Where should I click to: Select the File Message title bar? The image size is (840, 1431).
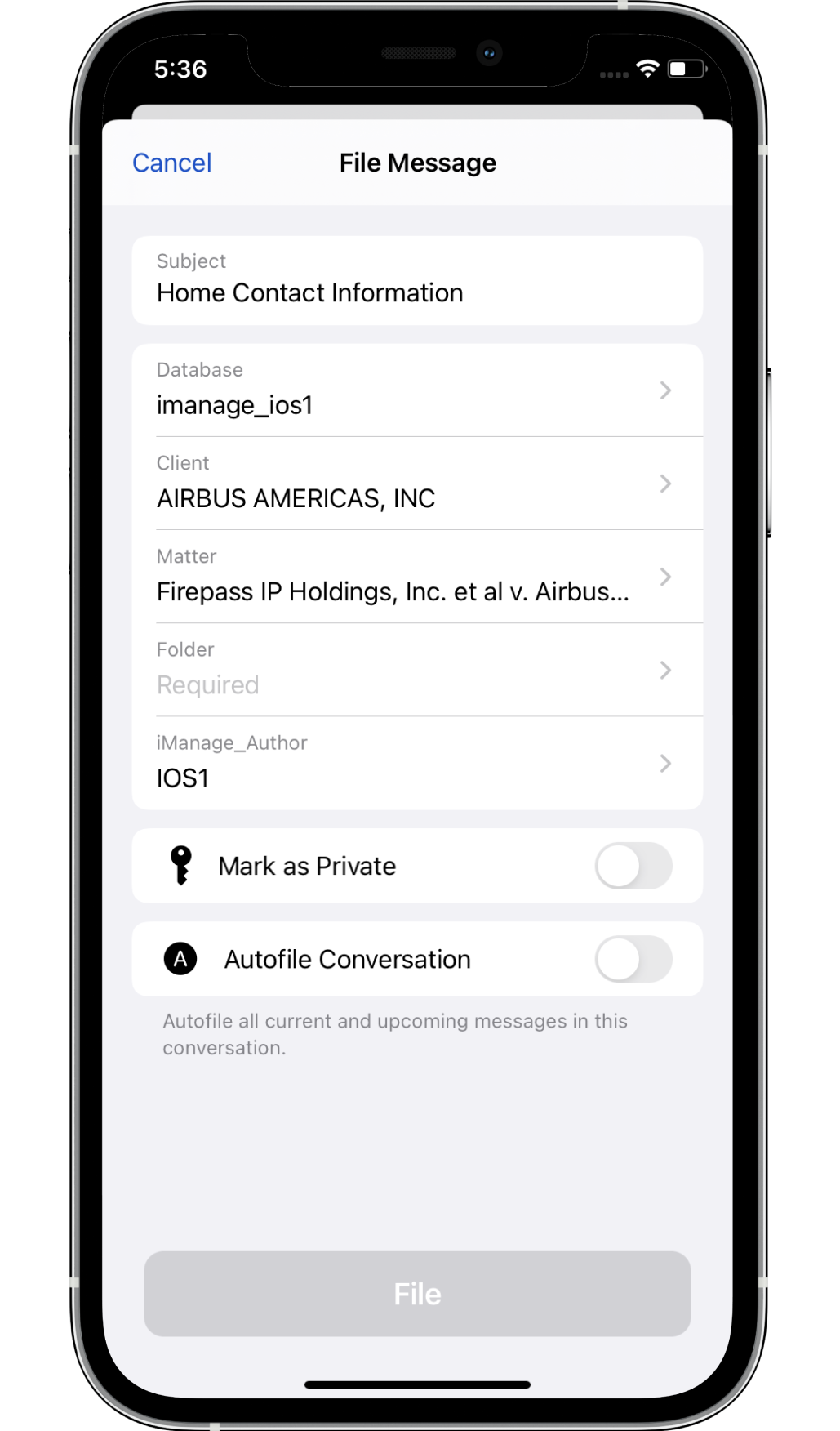pos(418,163)
